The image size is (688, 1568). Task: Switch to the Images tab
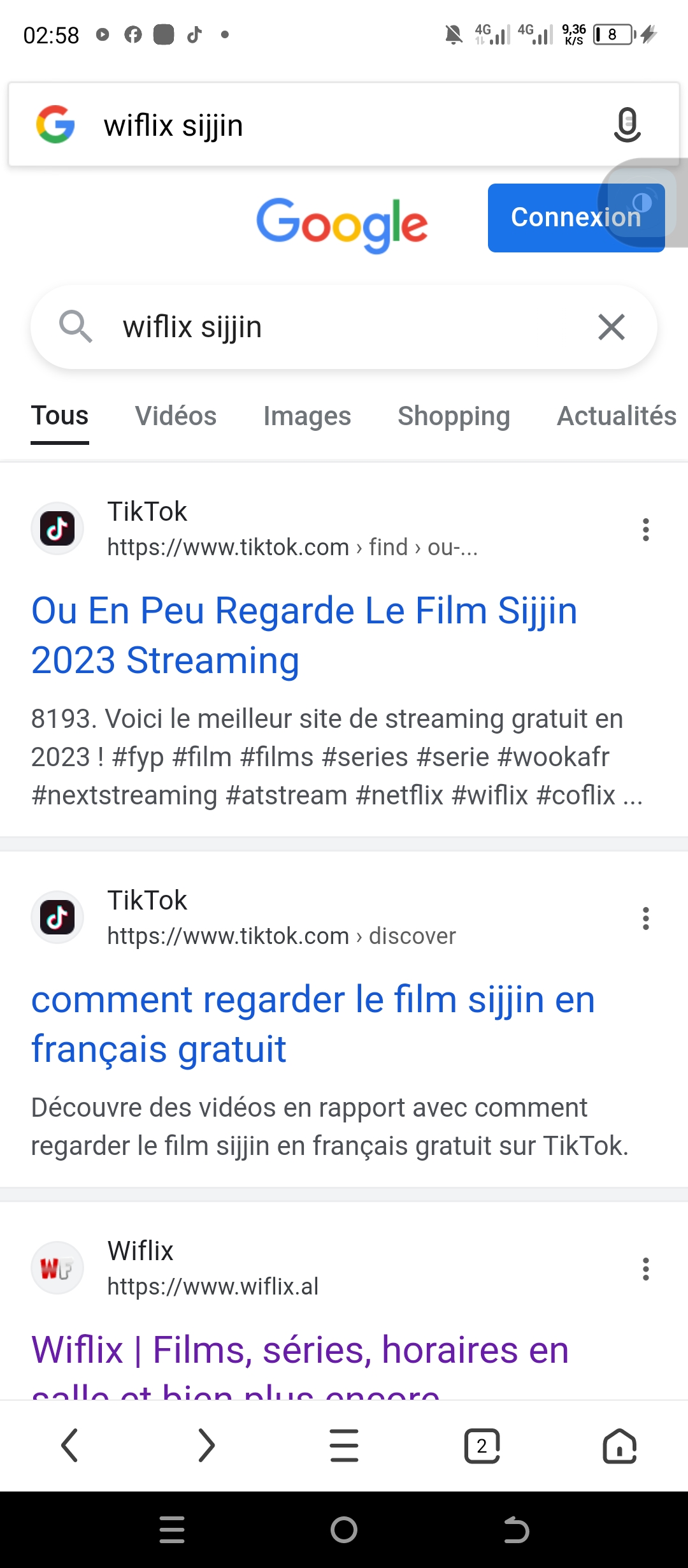tap(307, 416)
